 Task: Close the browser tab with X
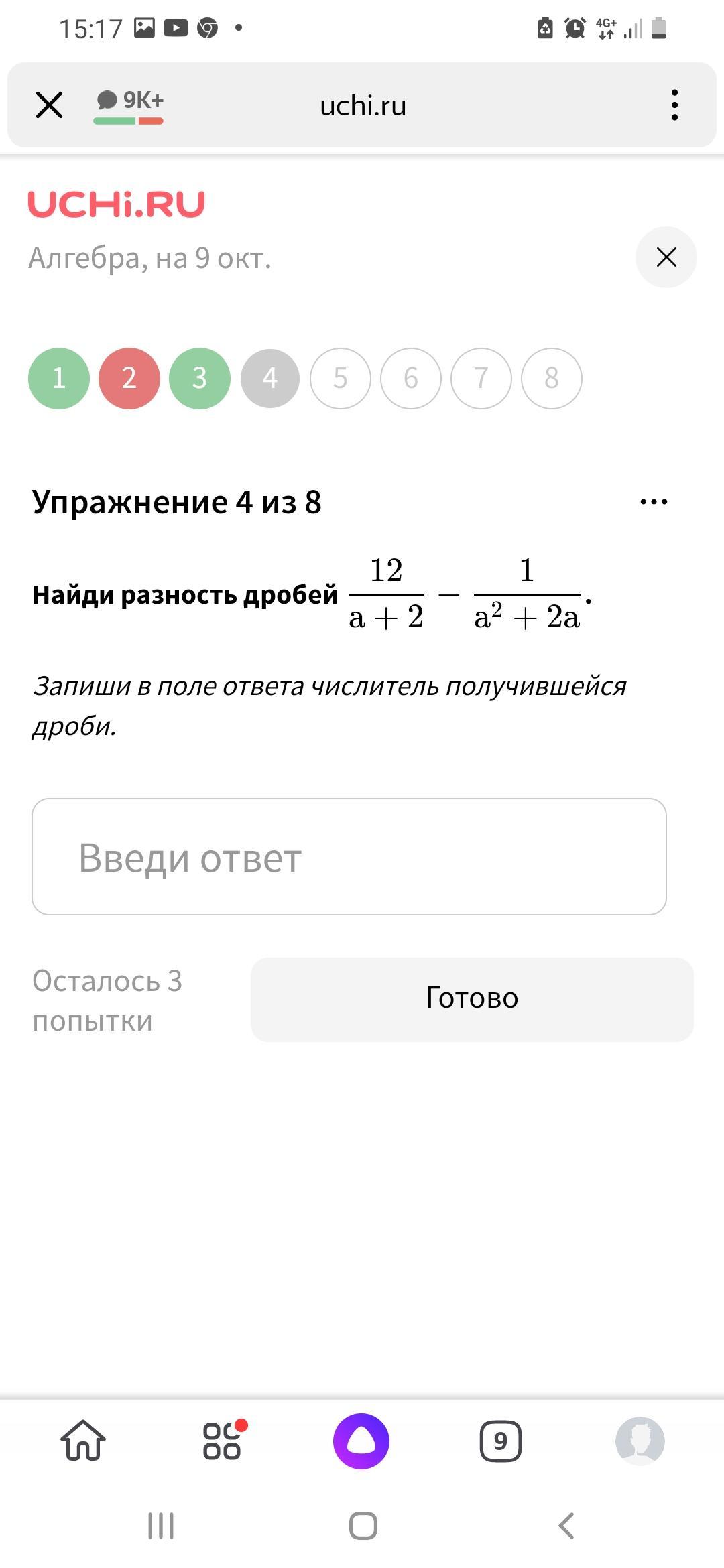(x=49, y=105)
